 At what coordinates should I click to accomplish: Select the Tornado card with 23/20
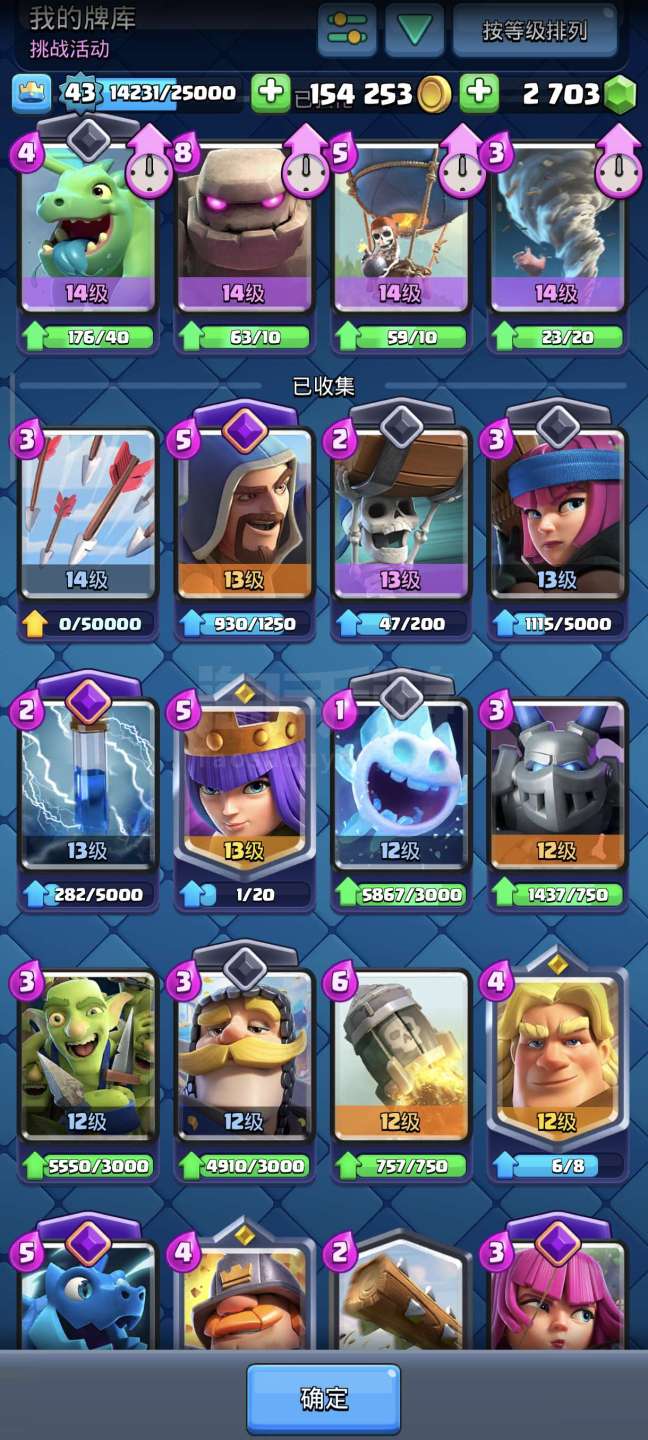click(x=557, y=240)
